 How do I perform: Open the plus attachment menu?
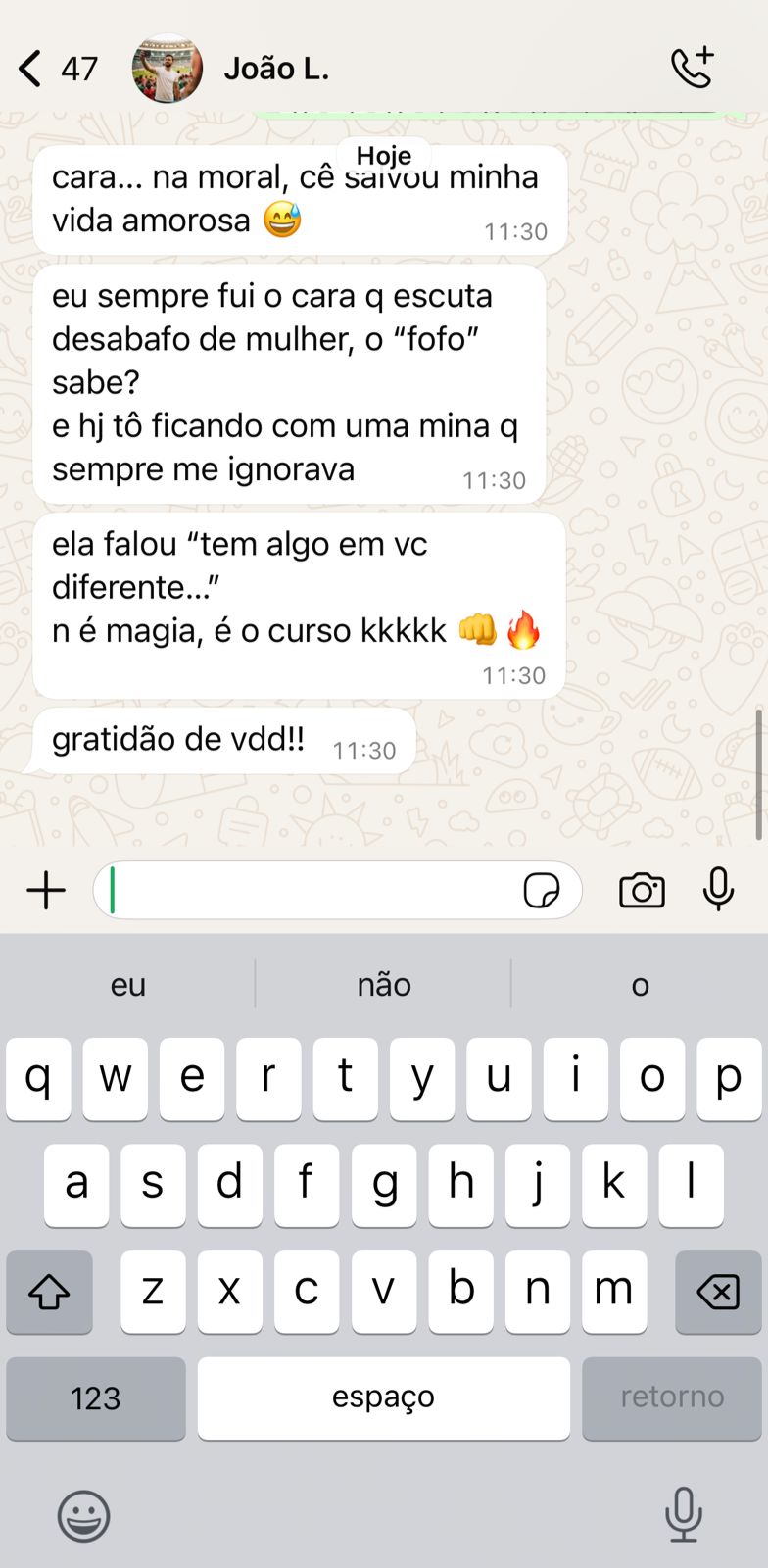(46, 891)
